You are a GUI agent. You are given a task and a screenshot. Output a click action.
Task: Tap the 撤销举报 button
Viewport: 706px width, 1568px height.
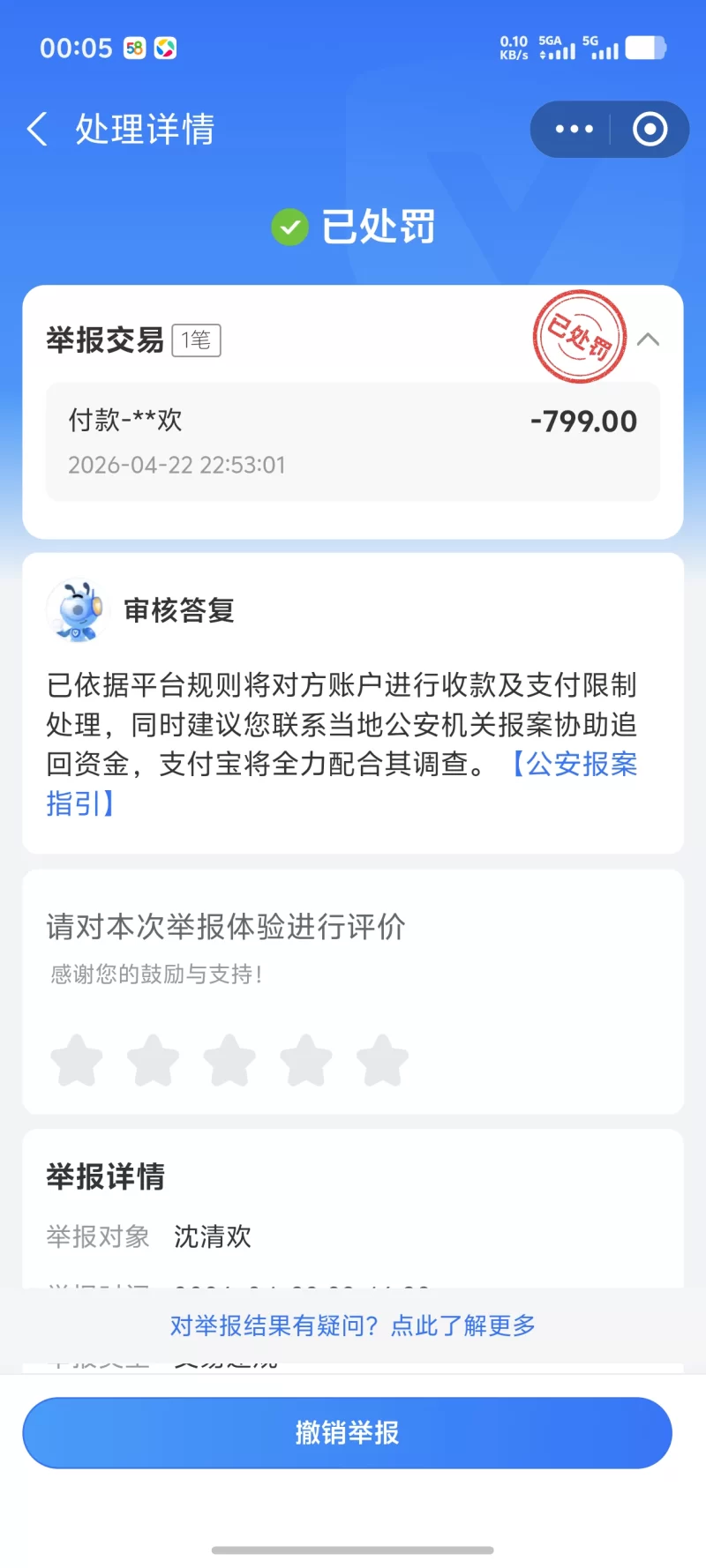[x=347, y=1432]
